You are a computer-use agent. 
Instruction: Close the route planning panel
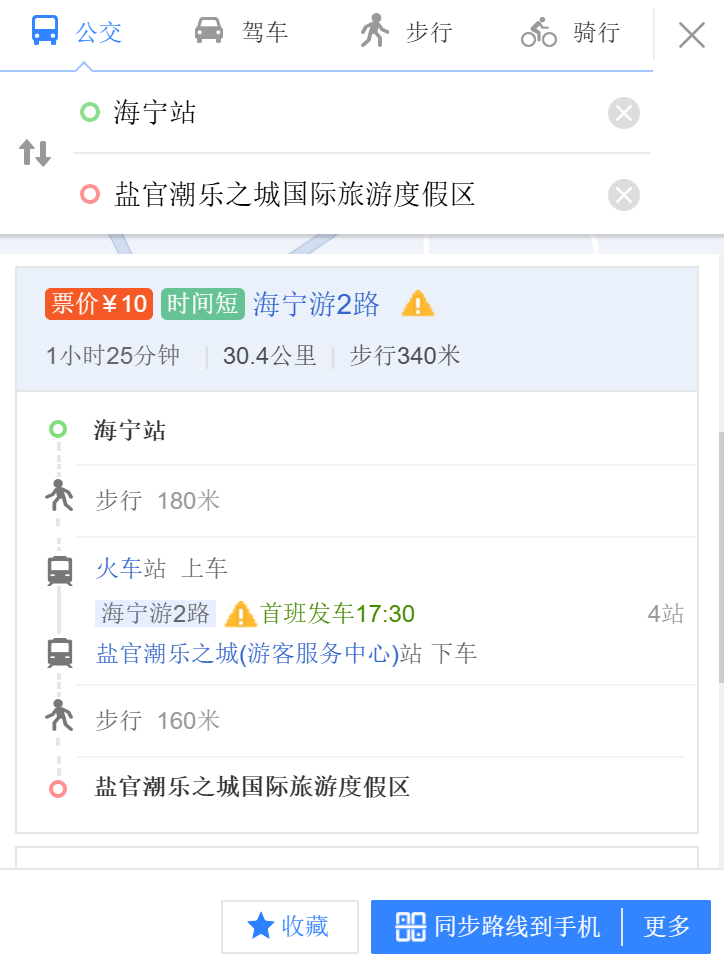coord(692,35)
